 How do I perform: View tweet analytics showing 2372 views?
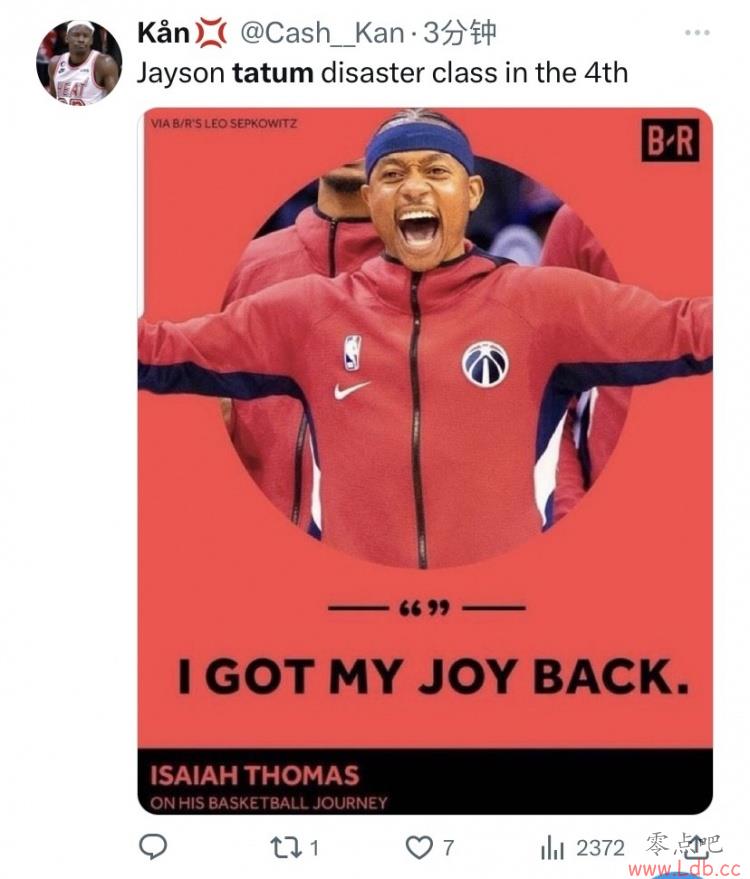[583, 847]
